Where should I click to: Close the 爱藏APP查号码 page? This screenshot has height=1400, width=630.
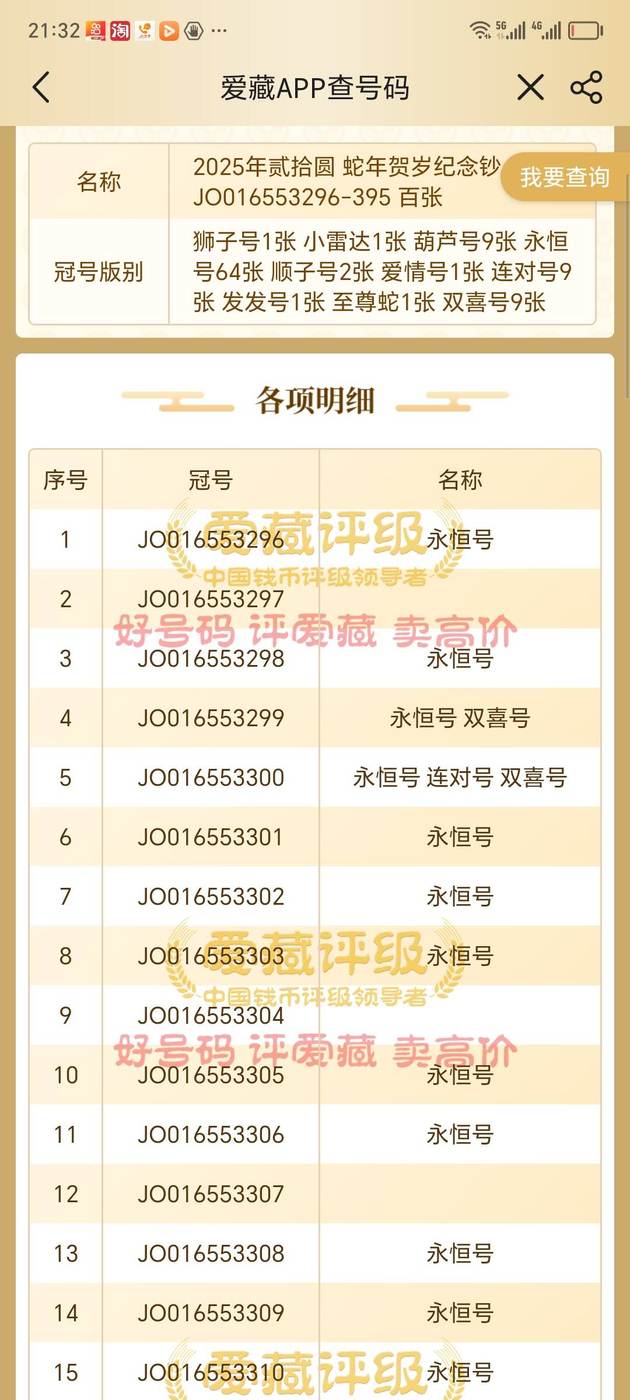point(531,88)
